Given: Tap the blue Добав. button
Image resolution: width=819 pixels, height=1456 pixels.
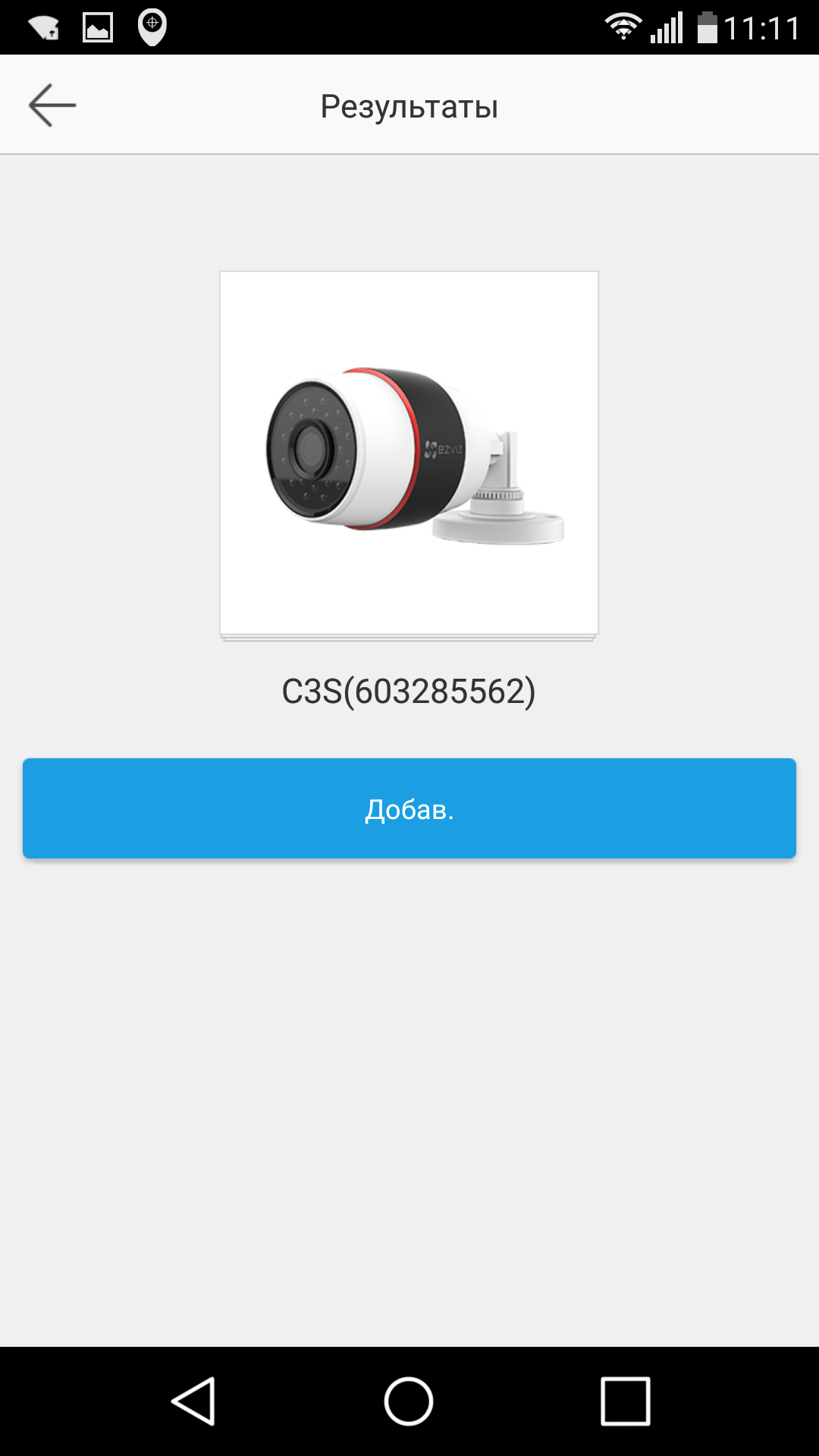Looking at the screenshot, I should (x=409, y=808).
